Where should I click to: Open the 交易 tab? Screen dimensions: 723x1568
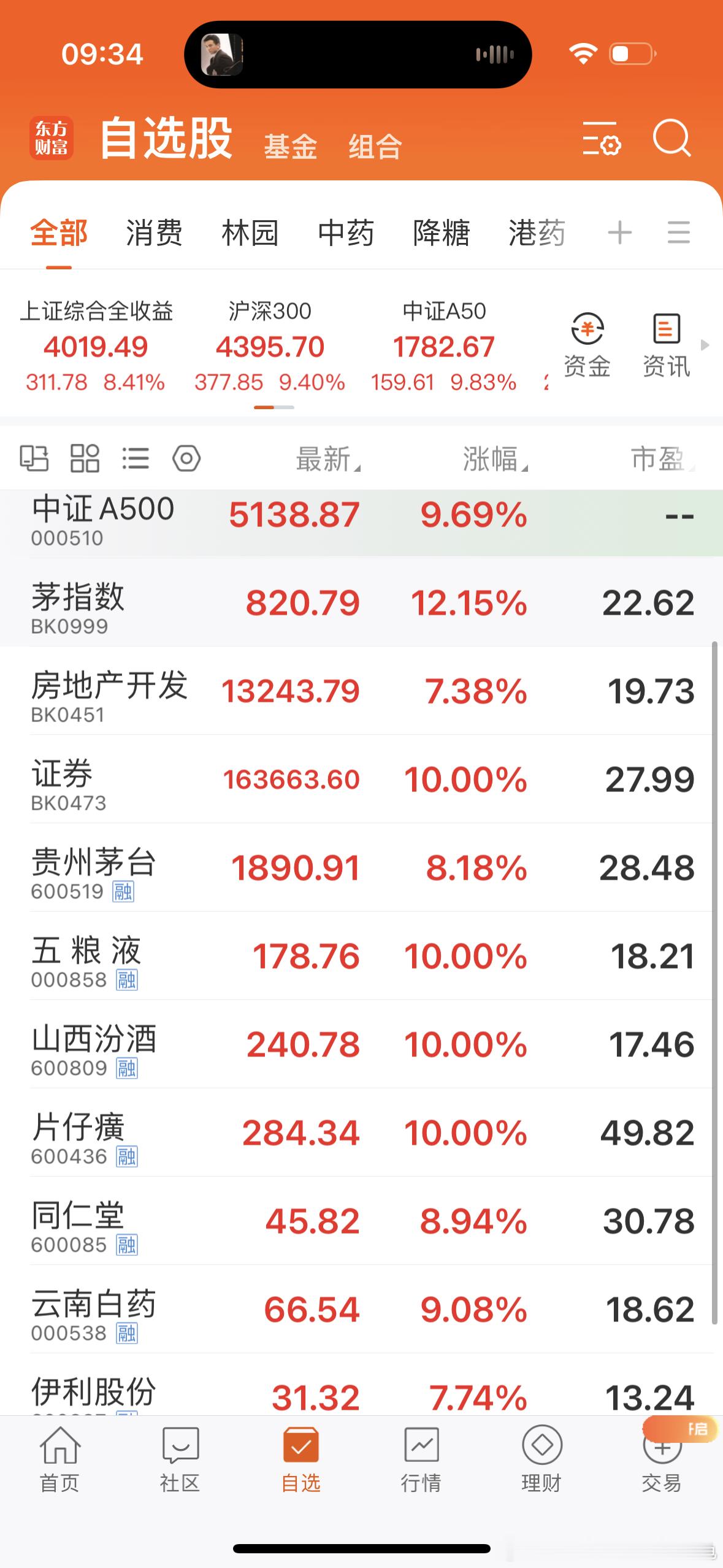point(662,1460)
